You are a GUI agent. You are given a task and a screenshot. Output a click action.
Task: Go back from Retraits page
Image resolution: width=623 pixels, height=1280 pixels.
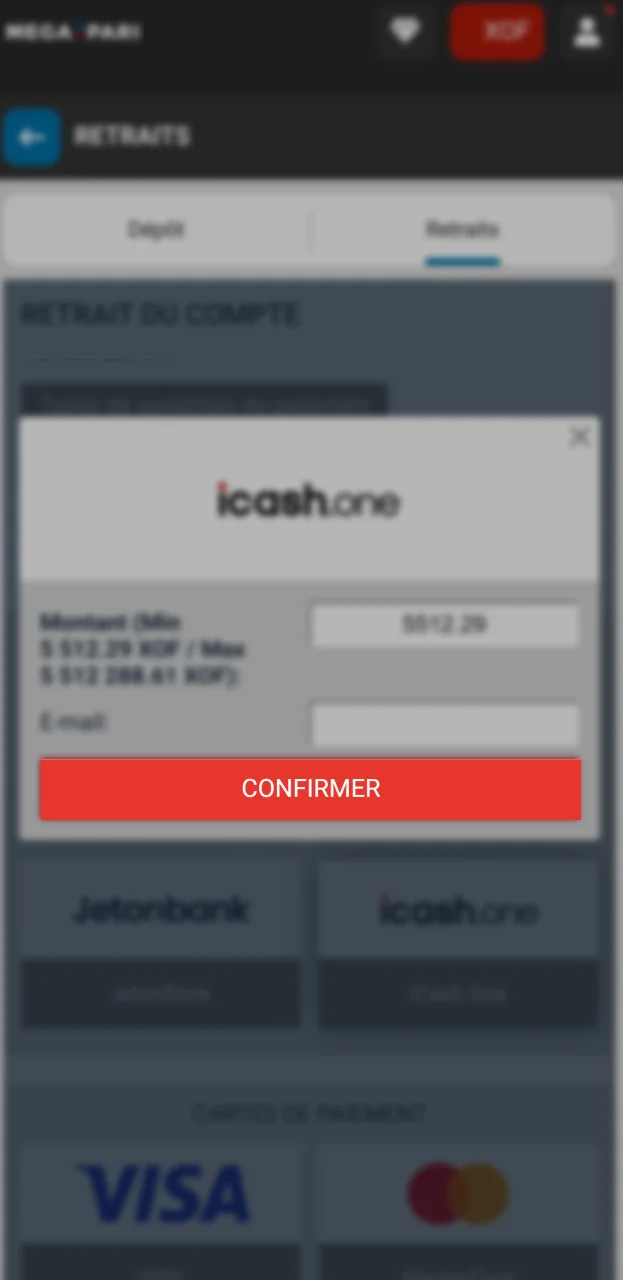(x=32, y=137)
